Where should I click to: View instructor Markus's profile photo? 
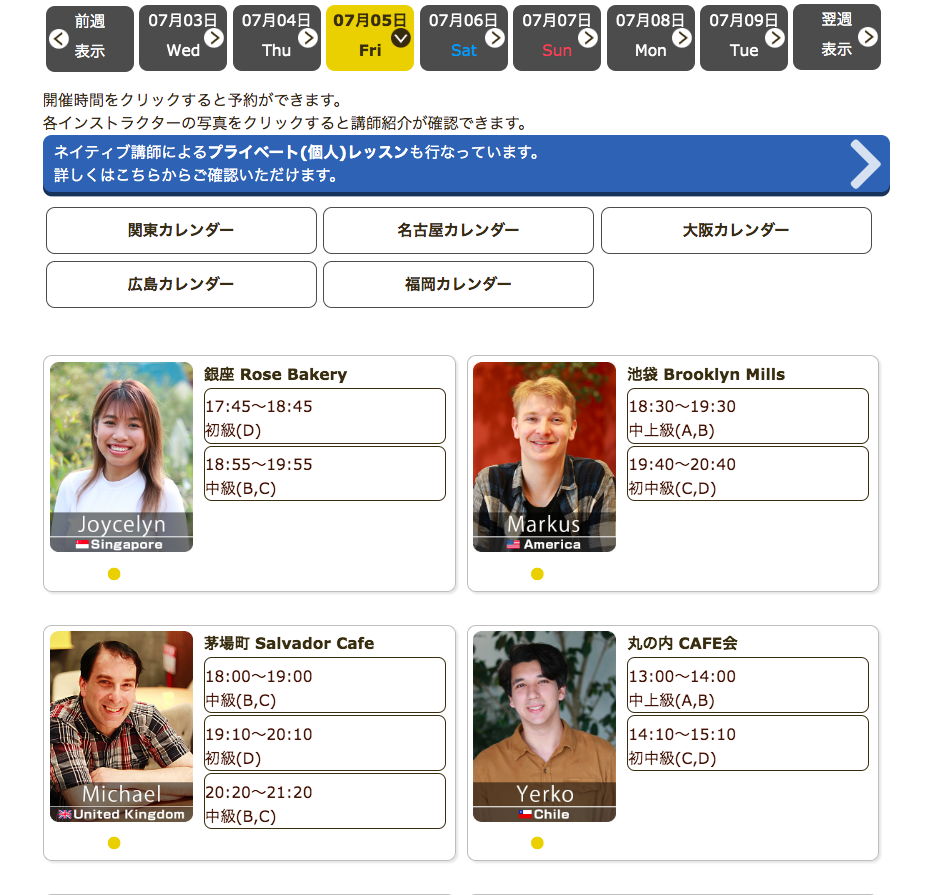[x=544, y=456]
